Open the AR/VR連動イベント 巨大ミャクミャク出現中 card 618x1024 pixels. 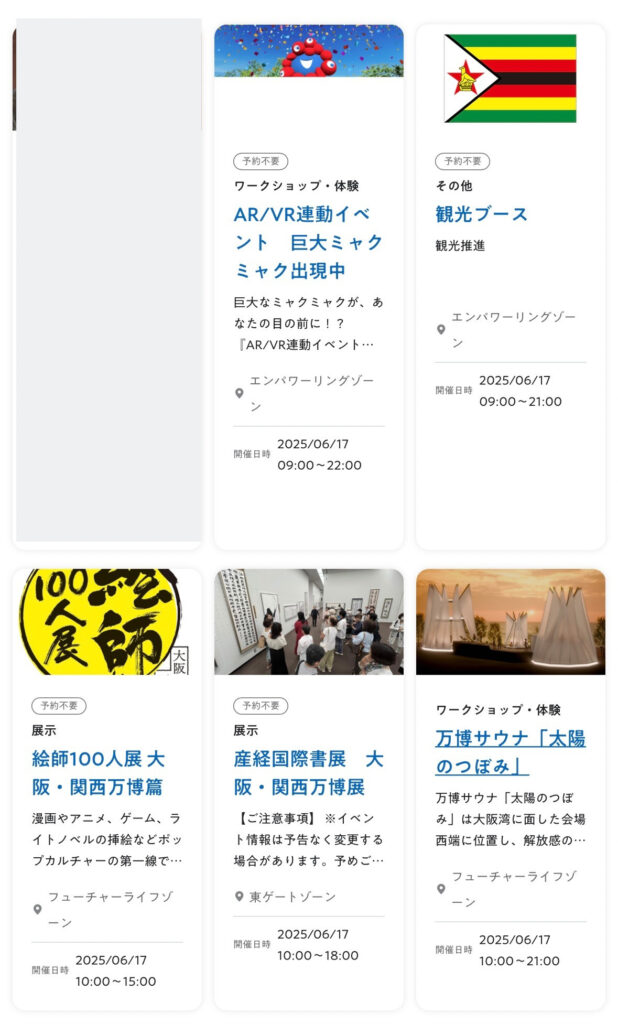(x=308, y=242)
